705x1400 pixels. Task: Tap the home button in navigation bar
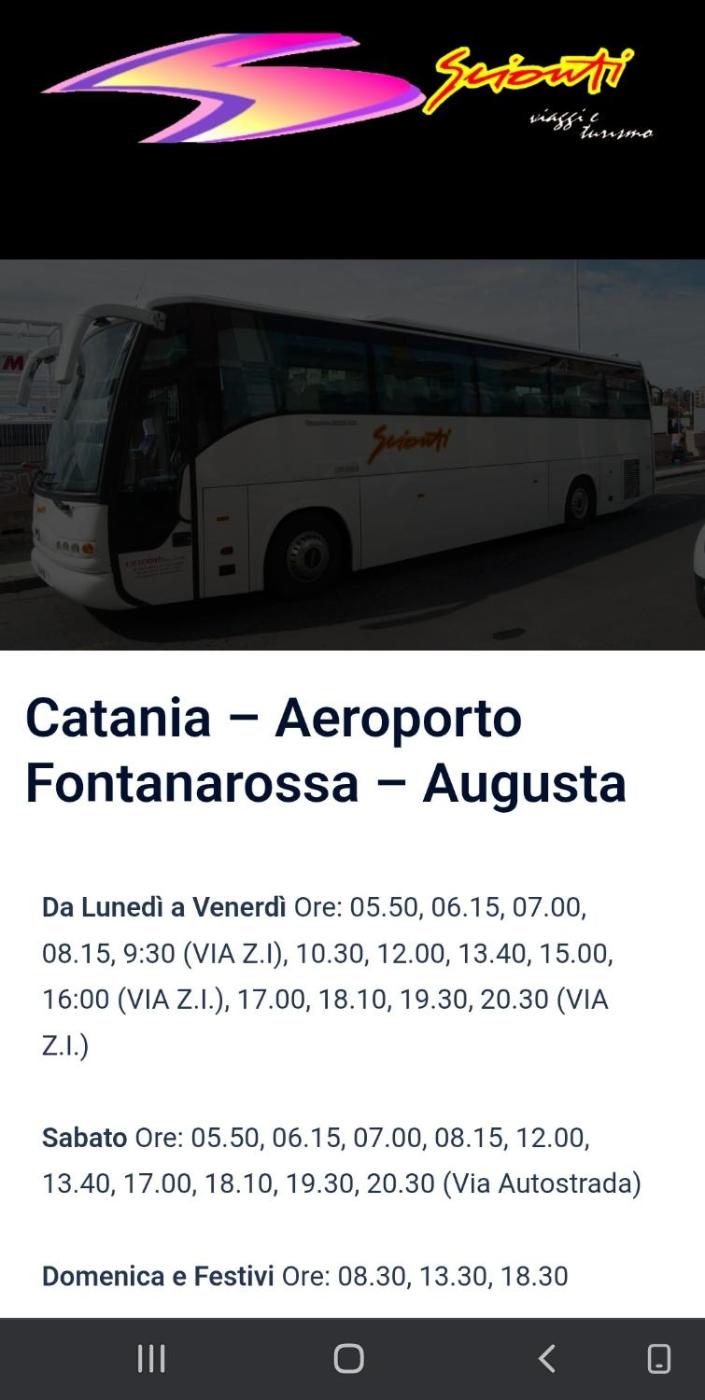[x=349, y=1358]
